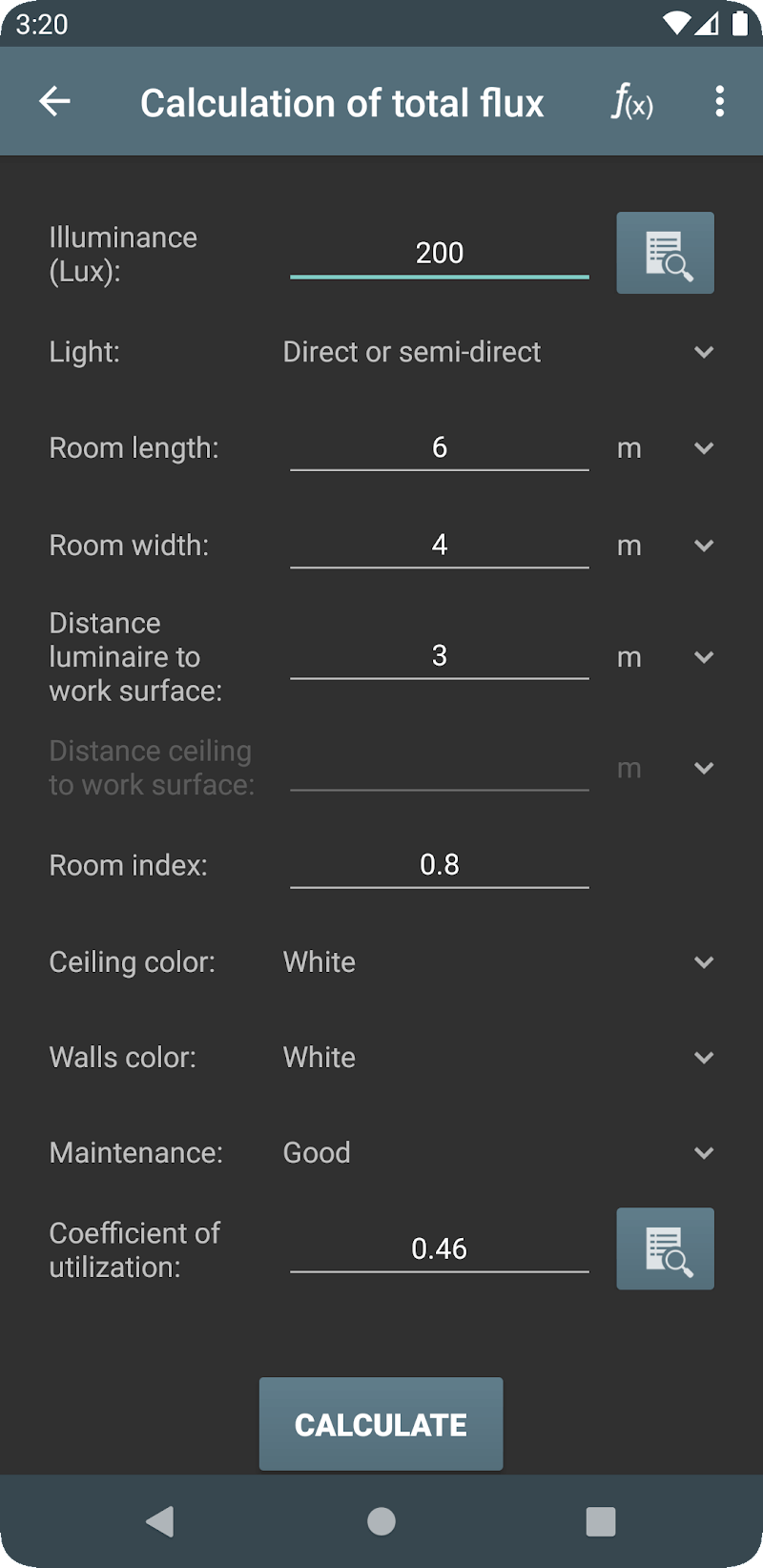Image resolution: width=763 pixels, height=1568 pixels.
Task: Open the f(x) formula view
Action: point(632,101)
